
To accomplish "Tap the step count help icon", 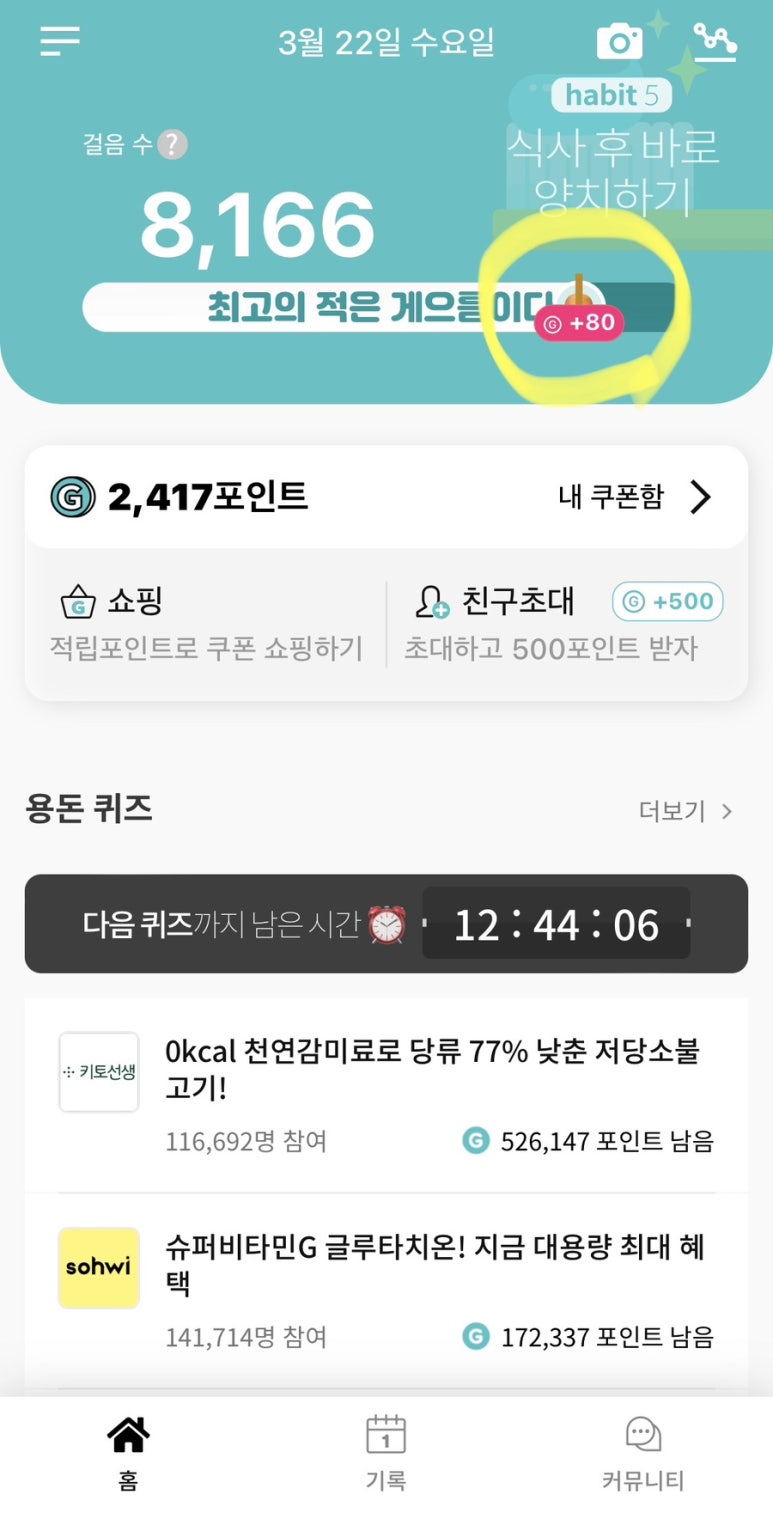I will (172, 145).
